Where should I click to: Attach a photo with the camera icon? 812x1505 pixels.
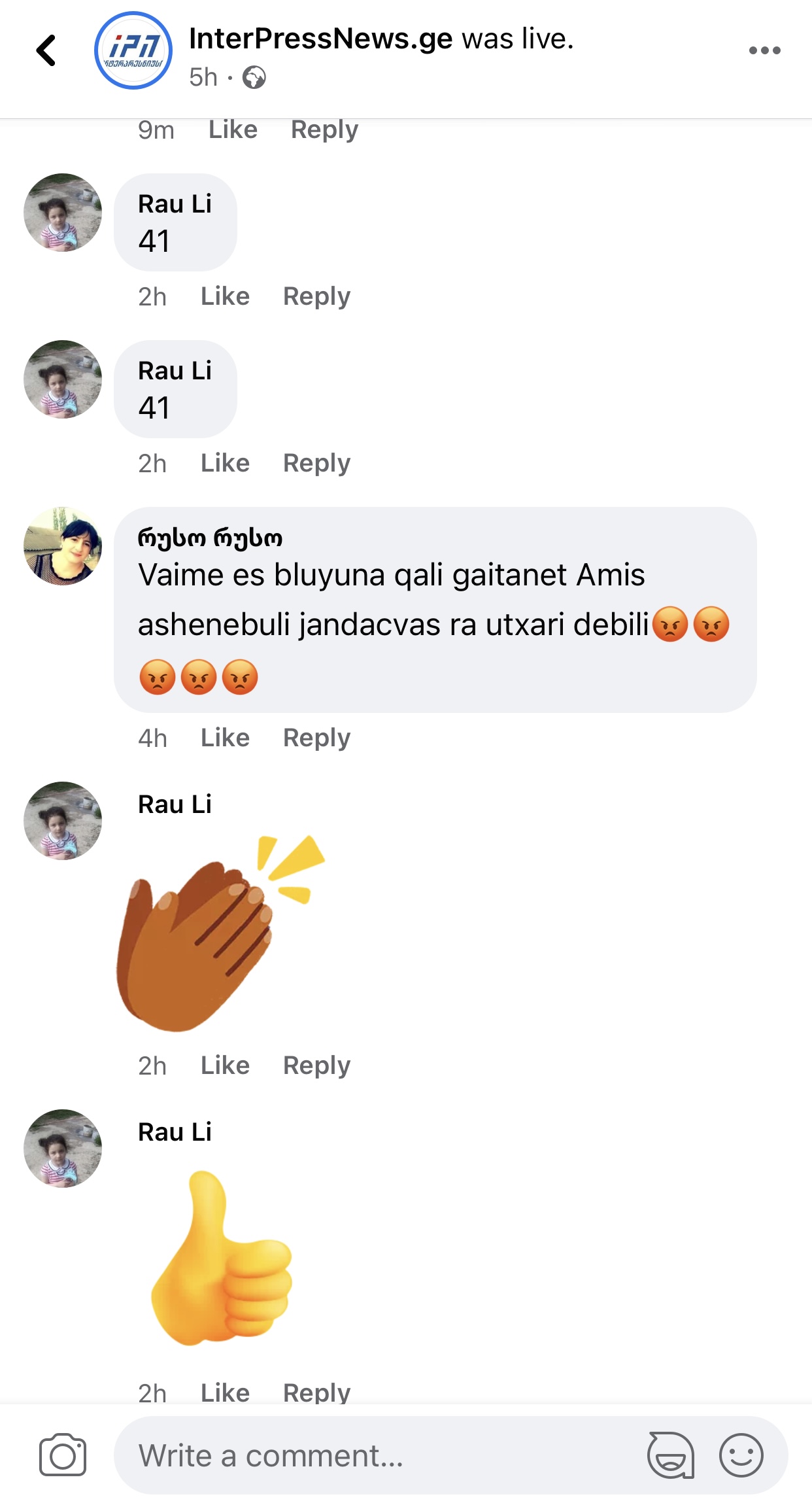pyautogui.click(x=63, y=1455)
